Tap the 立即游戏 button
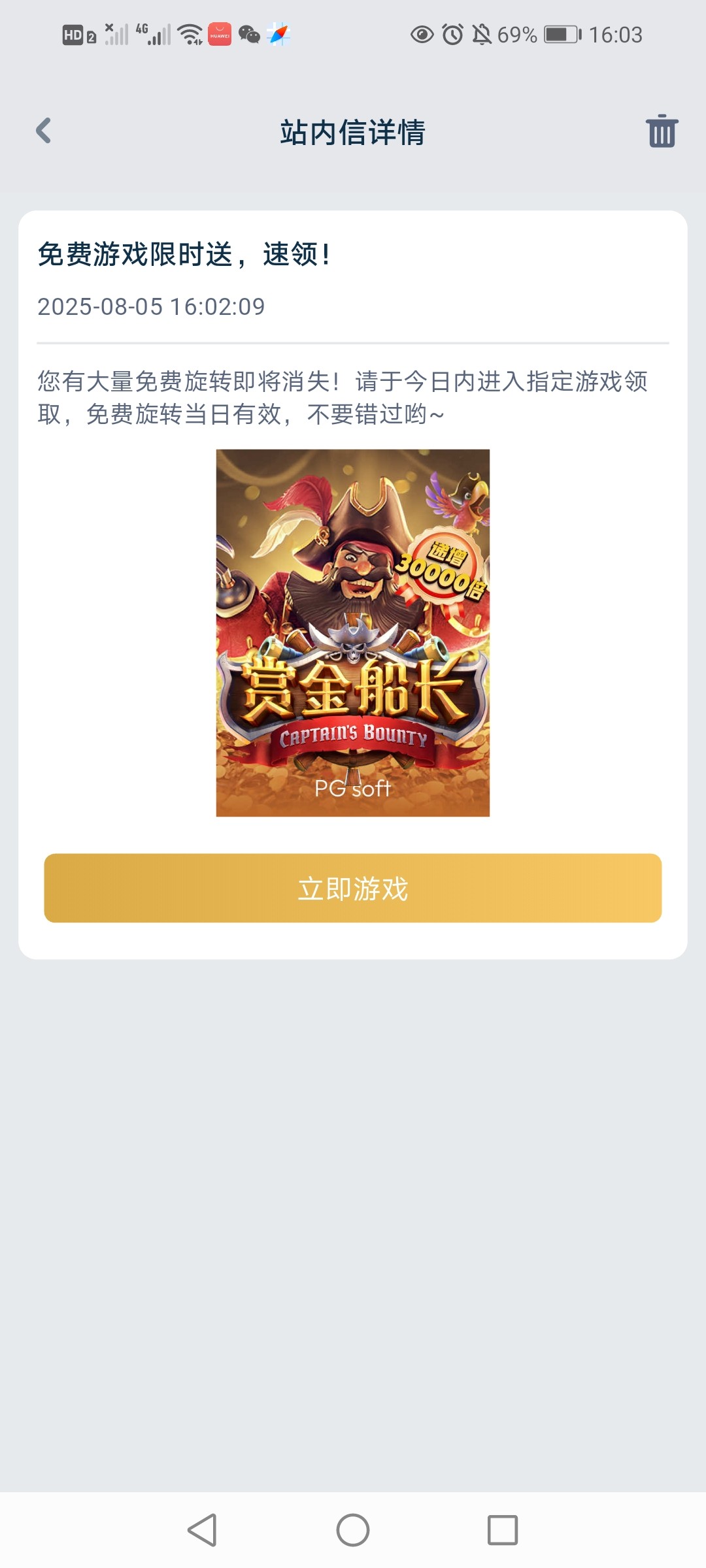706x1568 pixels. [353, 888]
